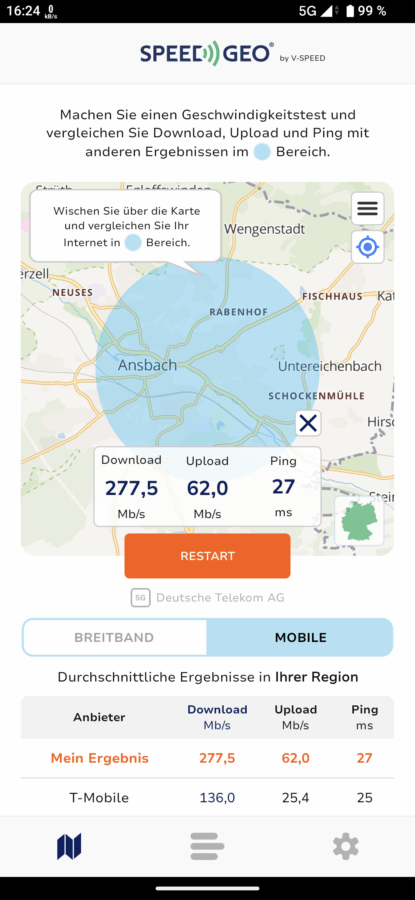Image resolution: width=415 pixels, height=900 pixels.
Task: Open the settings gear tab
Action: 346,846
